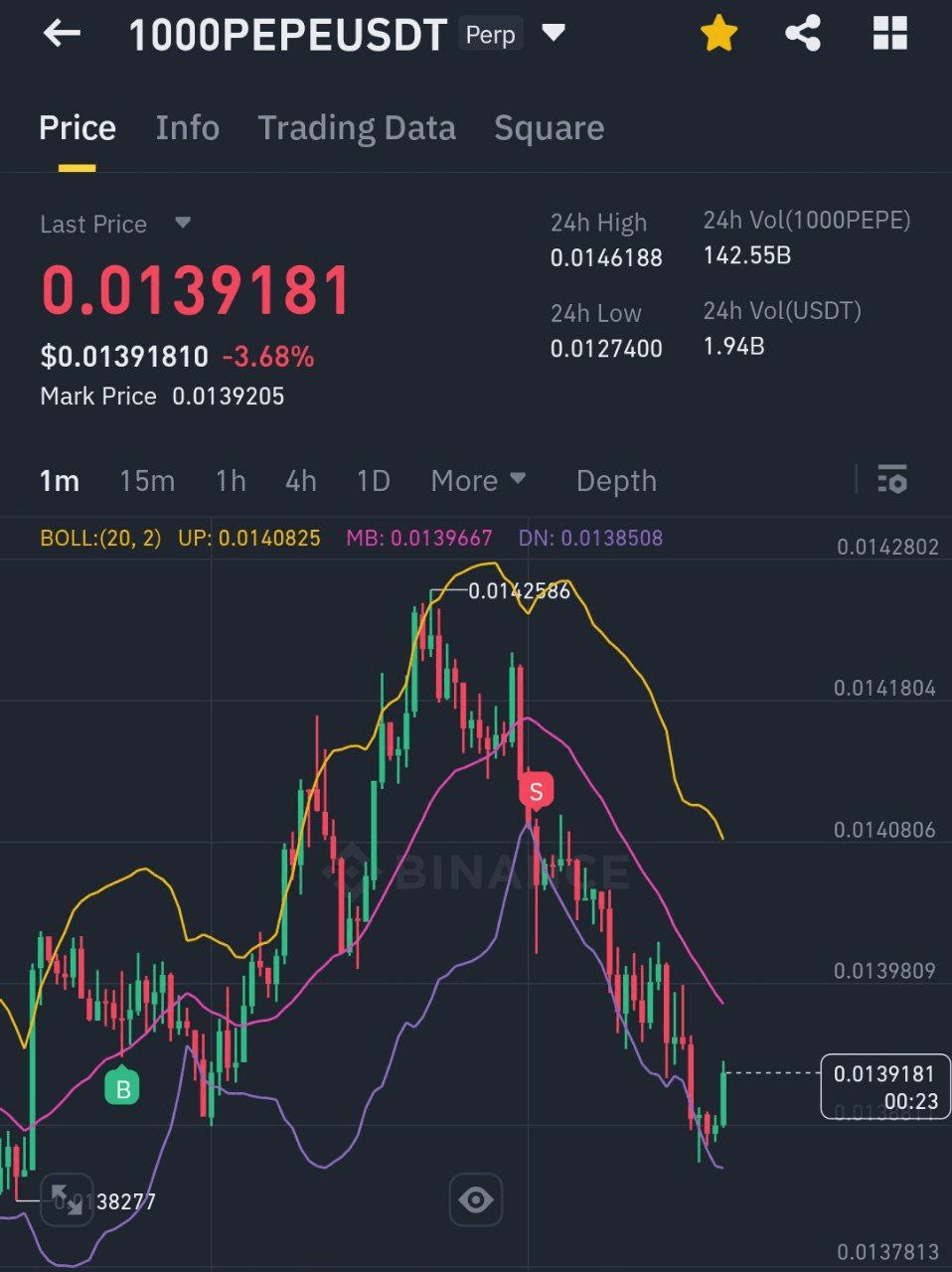Viewport: 952px width, 1272px height.
Task: Switch chart to 4h interval
Action: tap(301, 481)
